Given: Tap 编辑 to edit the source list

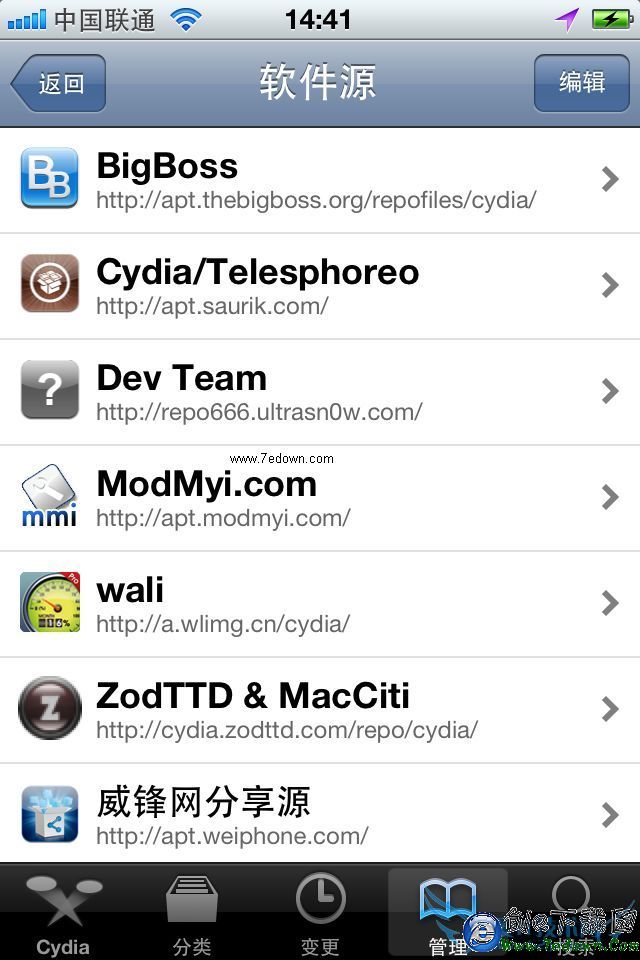Looking at the screenshot, I should 581,83.
